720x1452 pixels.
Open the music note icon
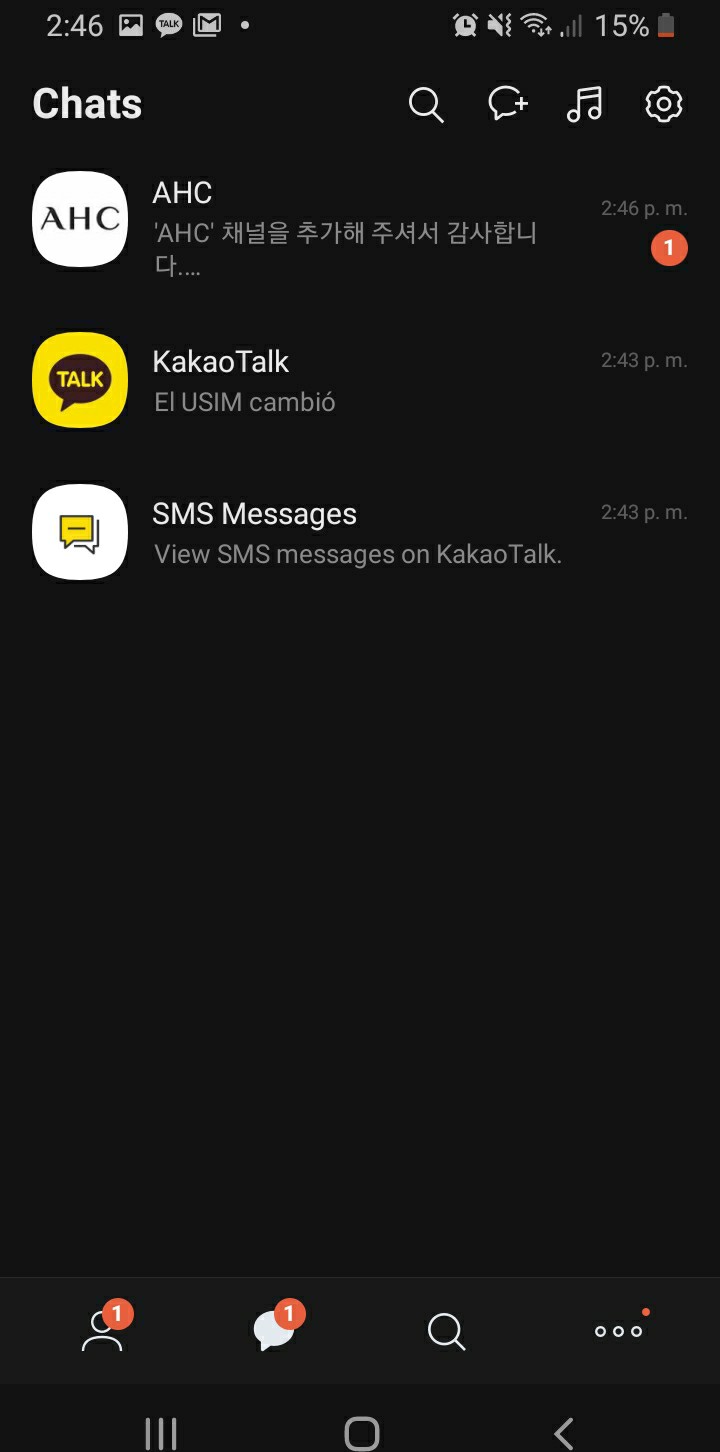tap(585, 104)
